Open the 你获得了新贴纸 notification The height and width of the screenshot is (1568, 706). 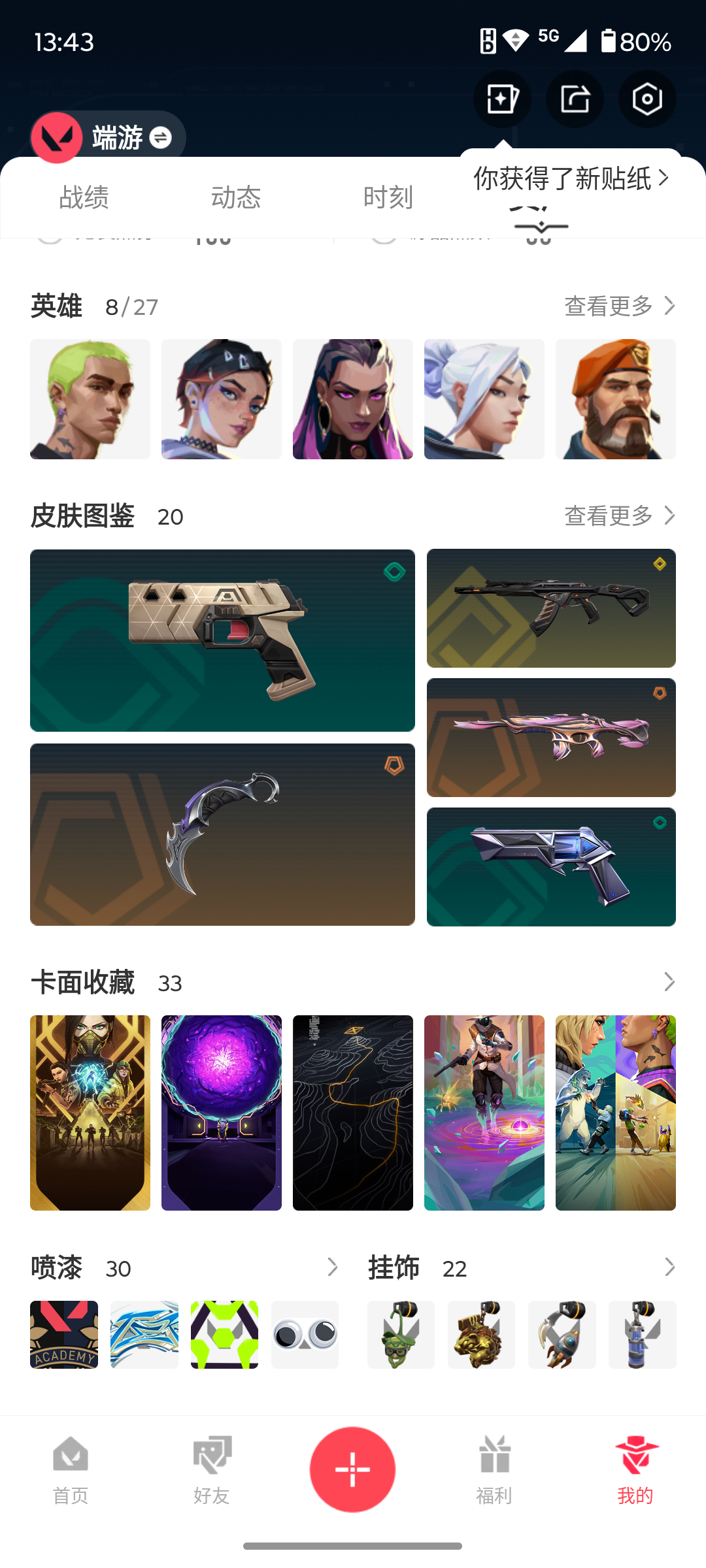(571, 178)
